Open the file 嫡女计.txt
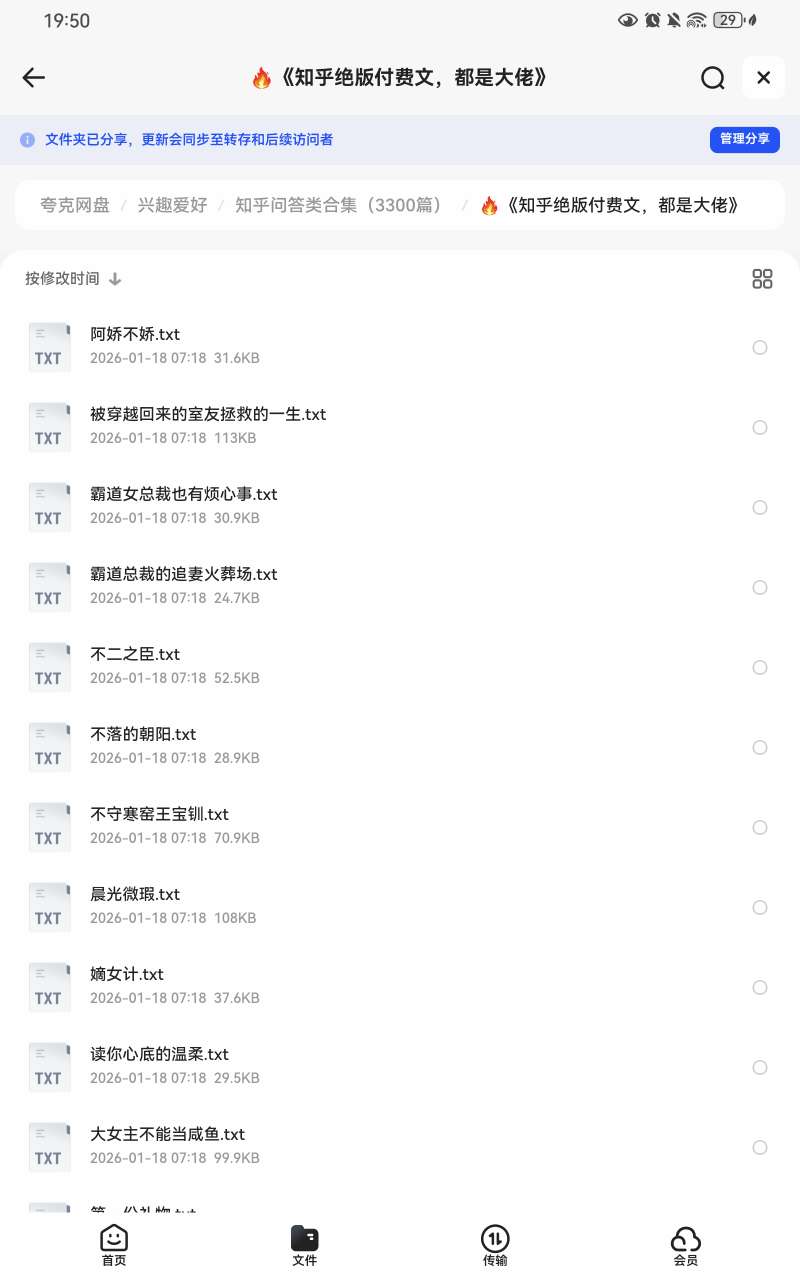800x1280 pixels. pyautogui.click(x=127, y=975)
